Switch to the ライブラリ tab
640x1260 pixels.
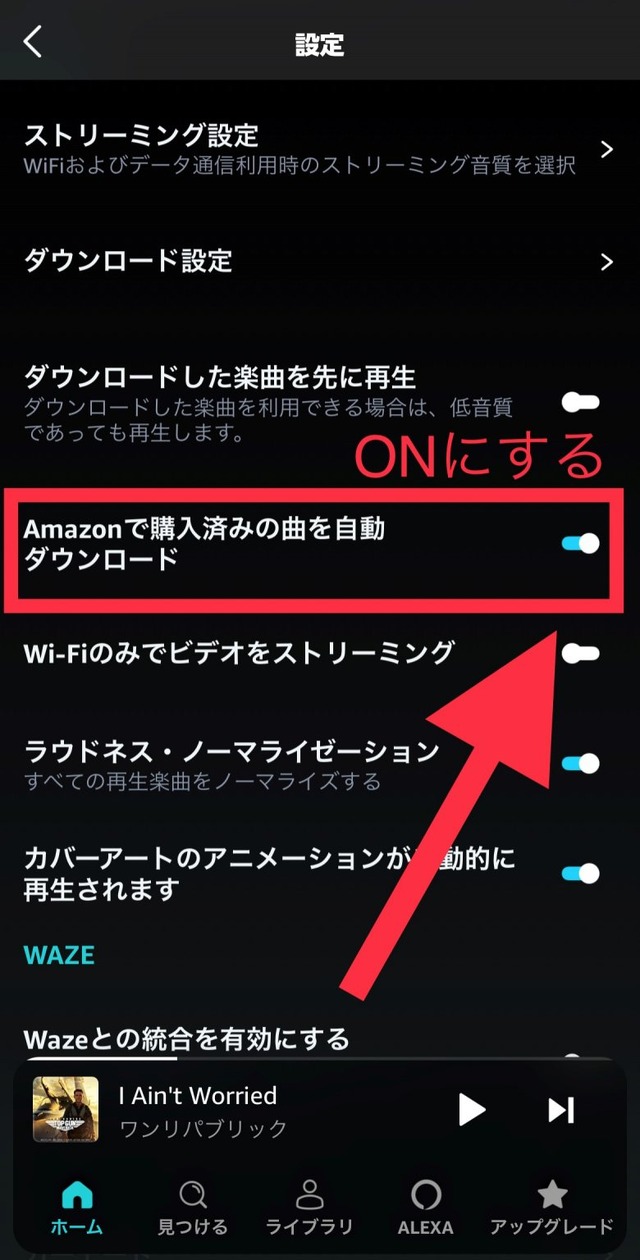pyautogui.click(x=309, y=1207)
